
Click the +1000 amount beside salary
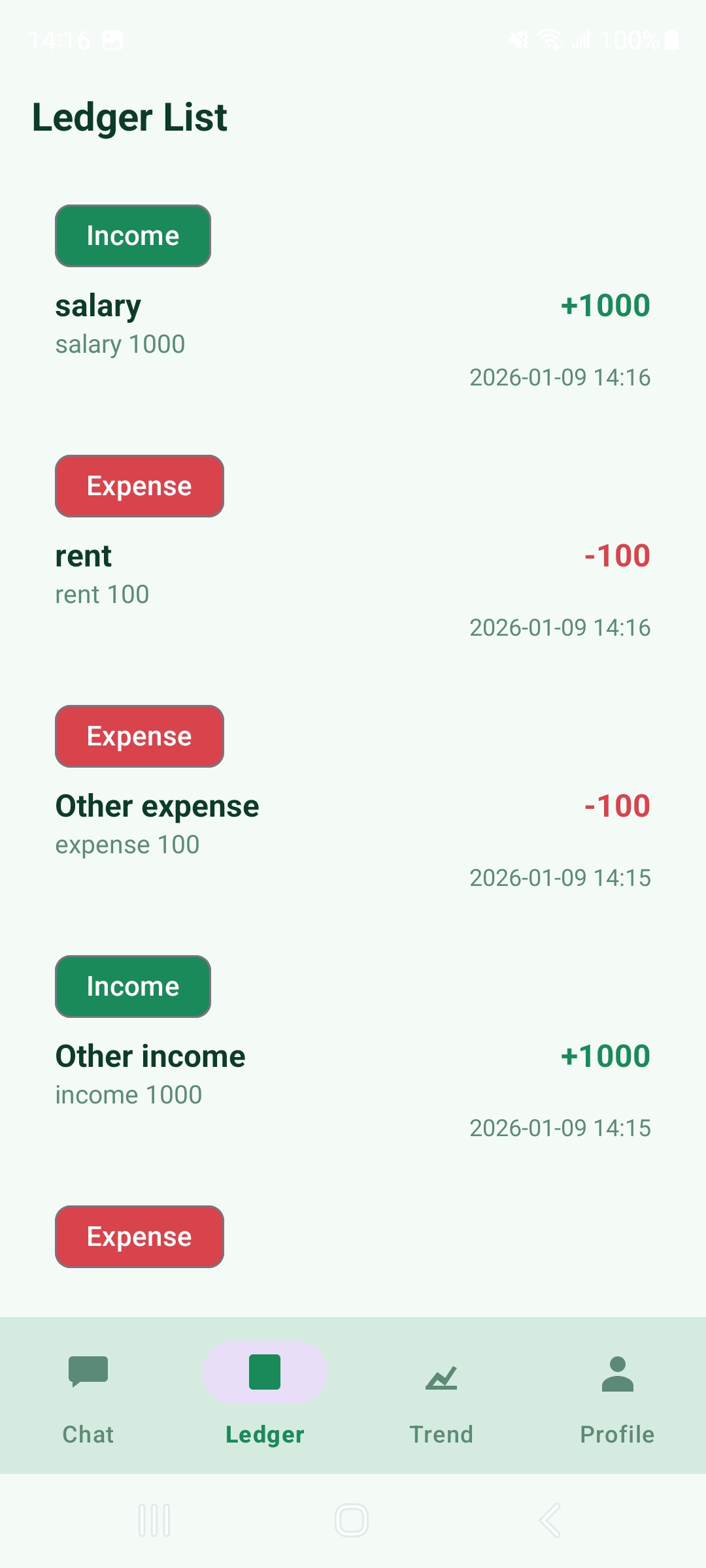[605, 305]
